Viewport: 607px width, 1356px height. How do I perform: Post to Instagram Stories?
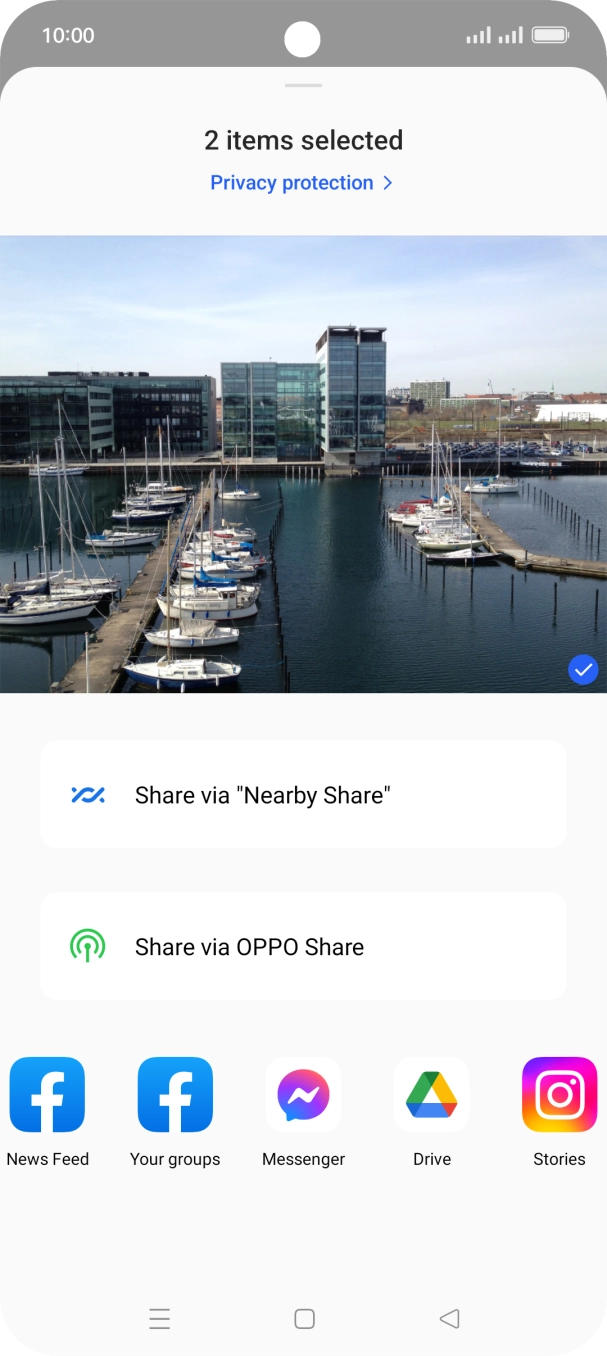coord(559,1096)
